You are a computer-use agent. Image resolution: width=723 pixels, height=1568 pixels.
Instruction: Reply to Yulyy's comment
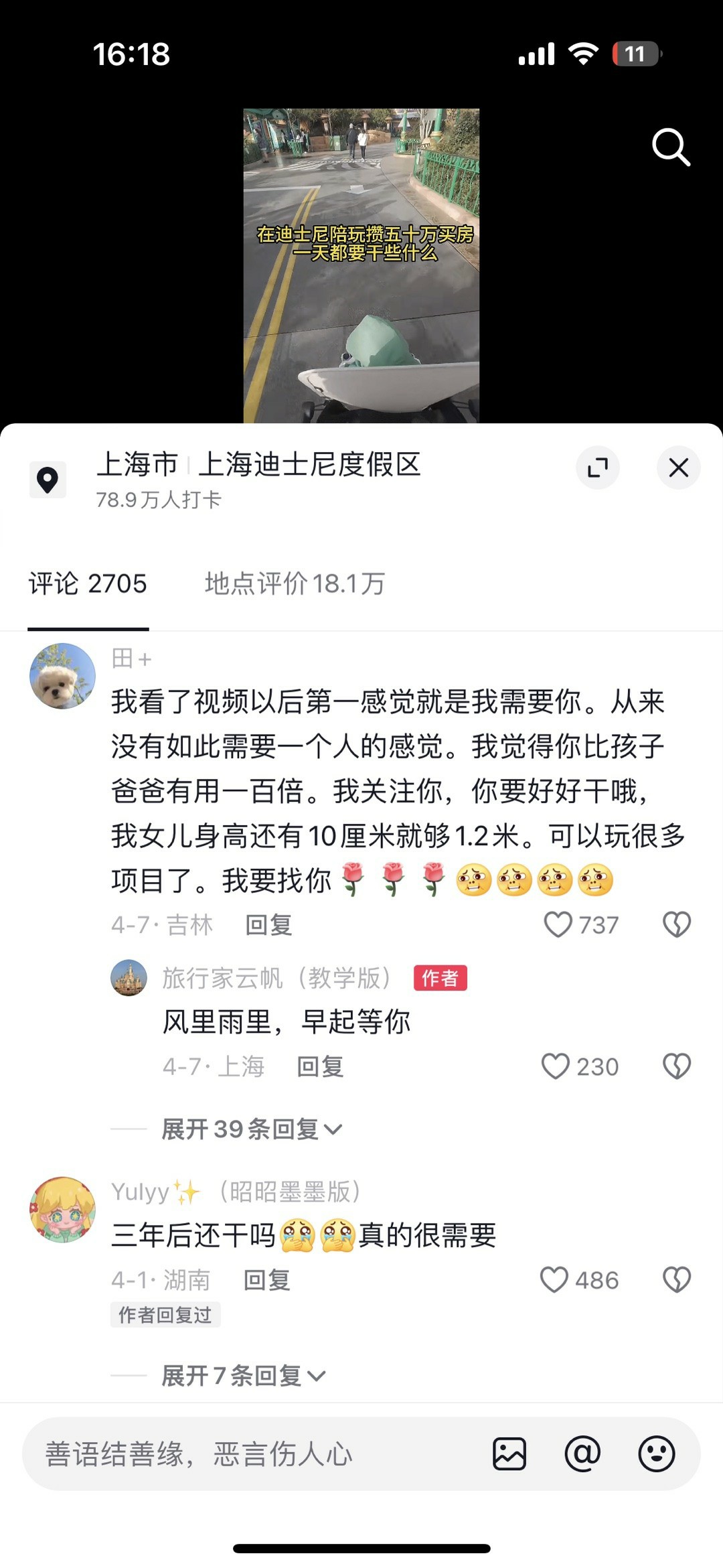[266, 1280]
